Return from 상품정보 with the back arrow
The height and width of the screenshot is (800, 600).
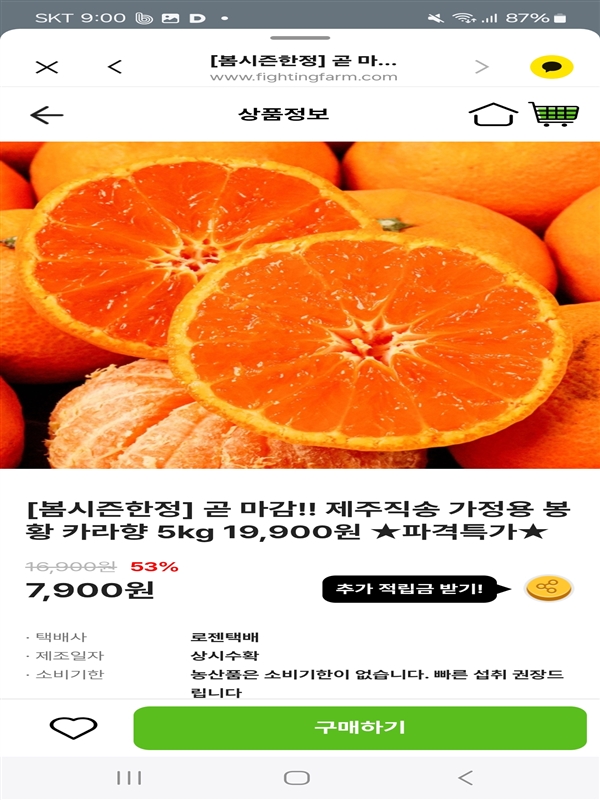(x=47, y=114)
